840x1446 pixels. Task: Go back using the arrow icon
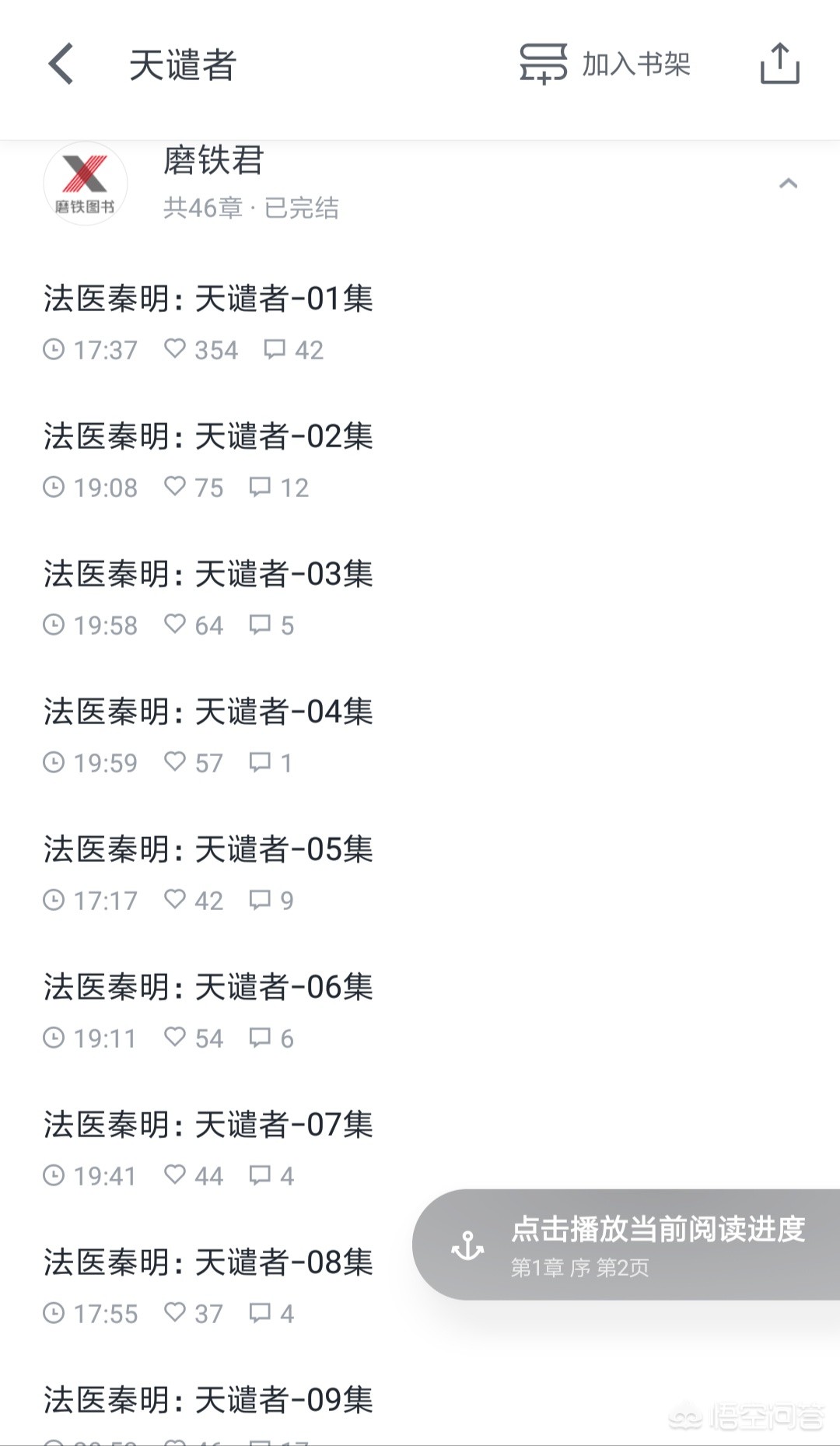[61, 64]
